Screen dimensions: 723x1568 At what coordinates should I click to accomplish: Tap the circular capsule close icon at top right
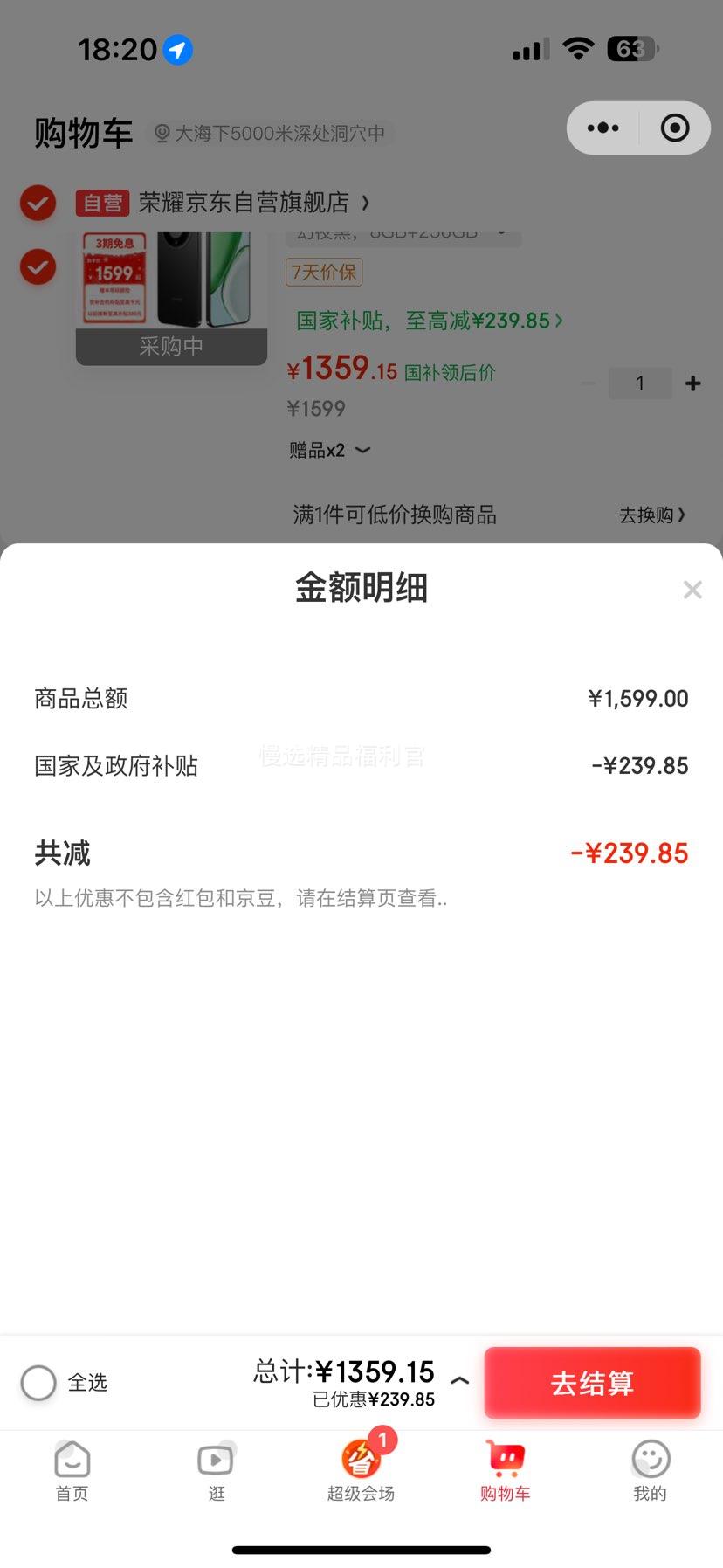click(x=675, y=128)
